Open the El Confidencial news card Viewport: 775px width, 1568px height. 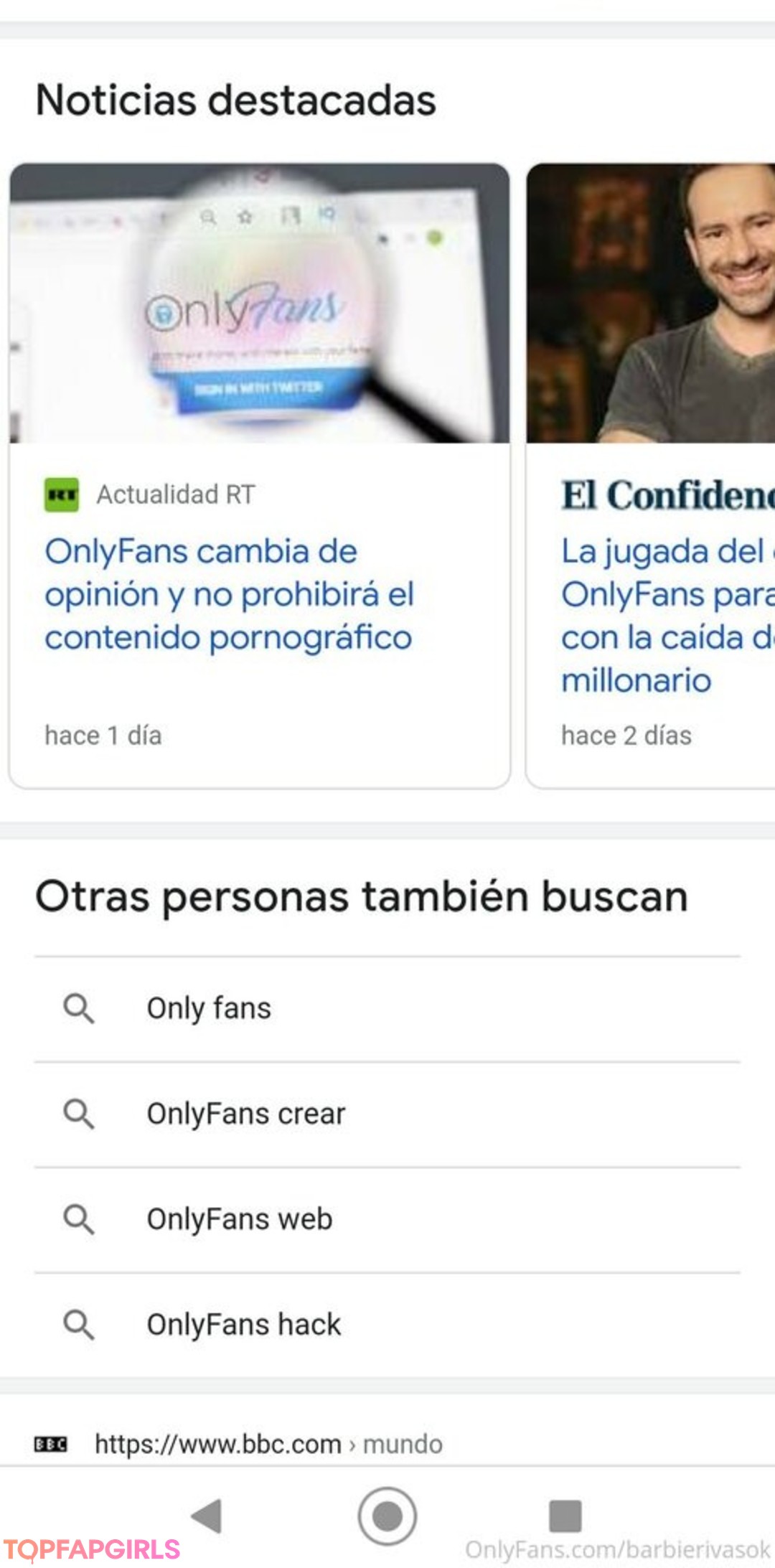pyautogui.click(x=651, y=476)
